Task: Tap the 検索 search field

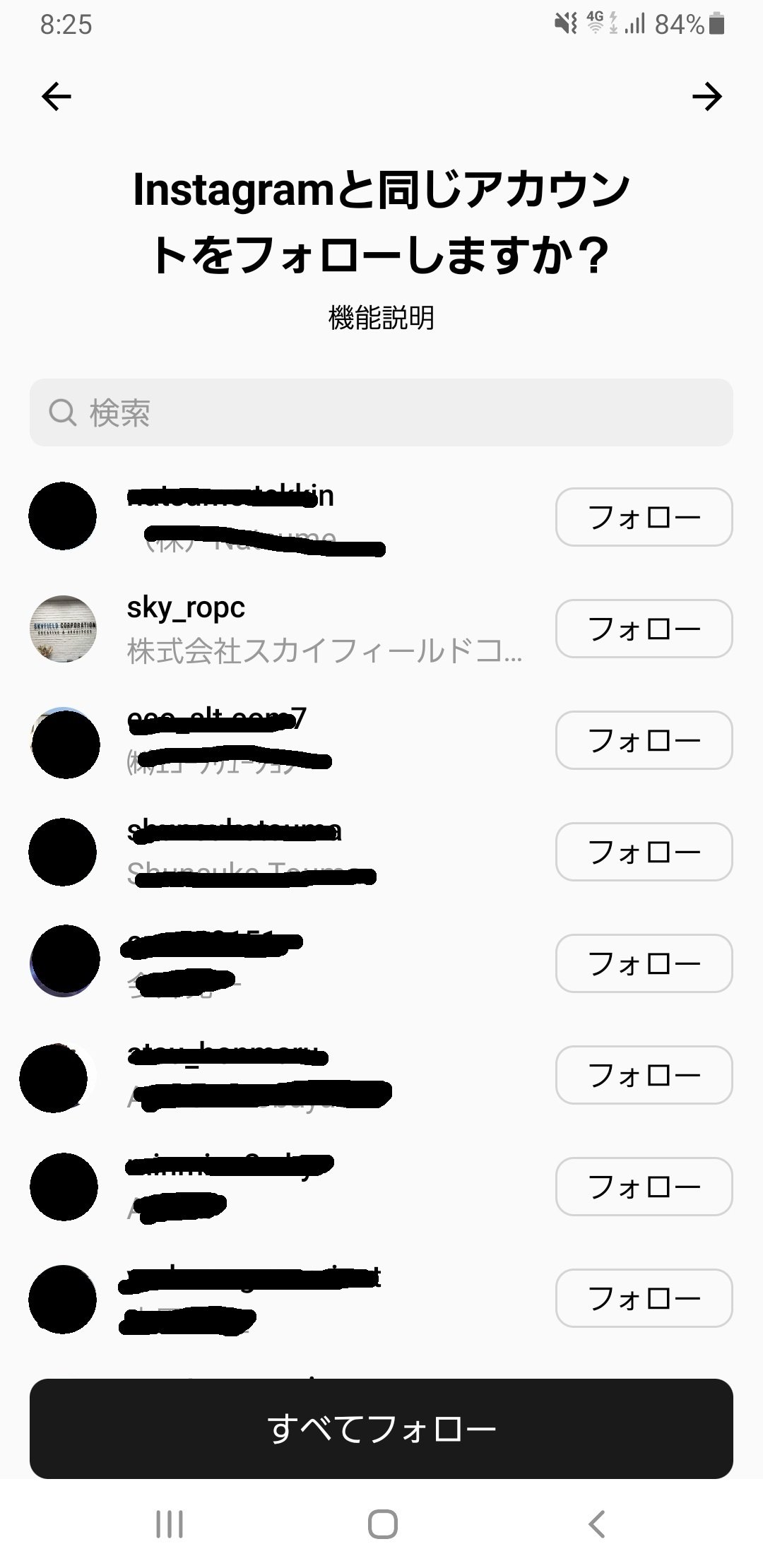Action: click(381, 412)
